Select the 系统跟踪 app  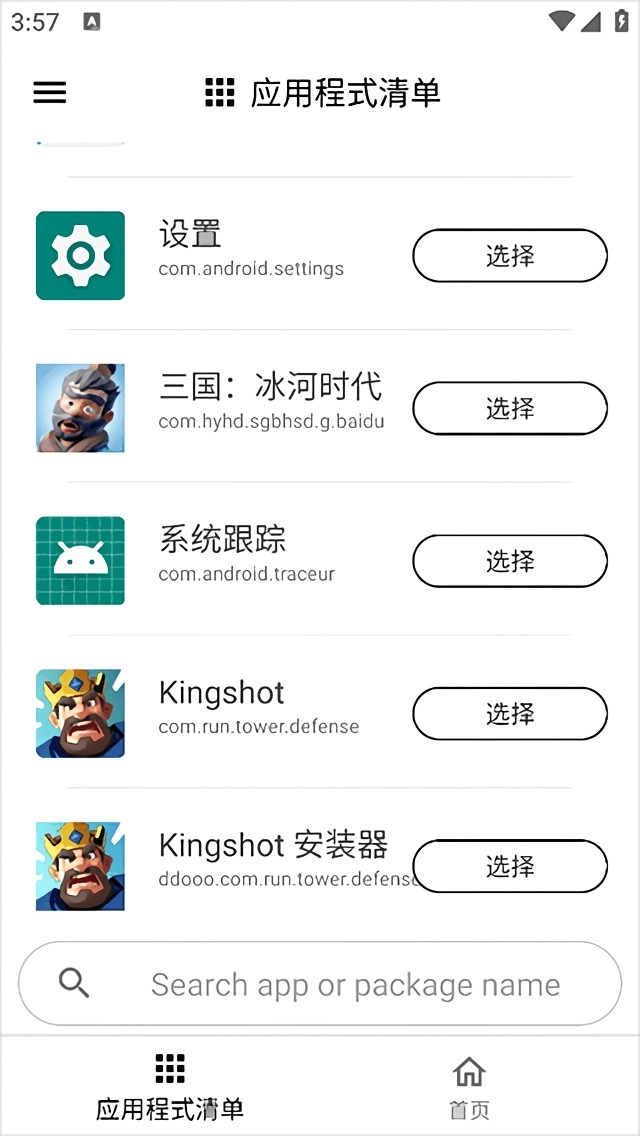point(510,561)
